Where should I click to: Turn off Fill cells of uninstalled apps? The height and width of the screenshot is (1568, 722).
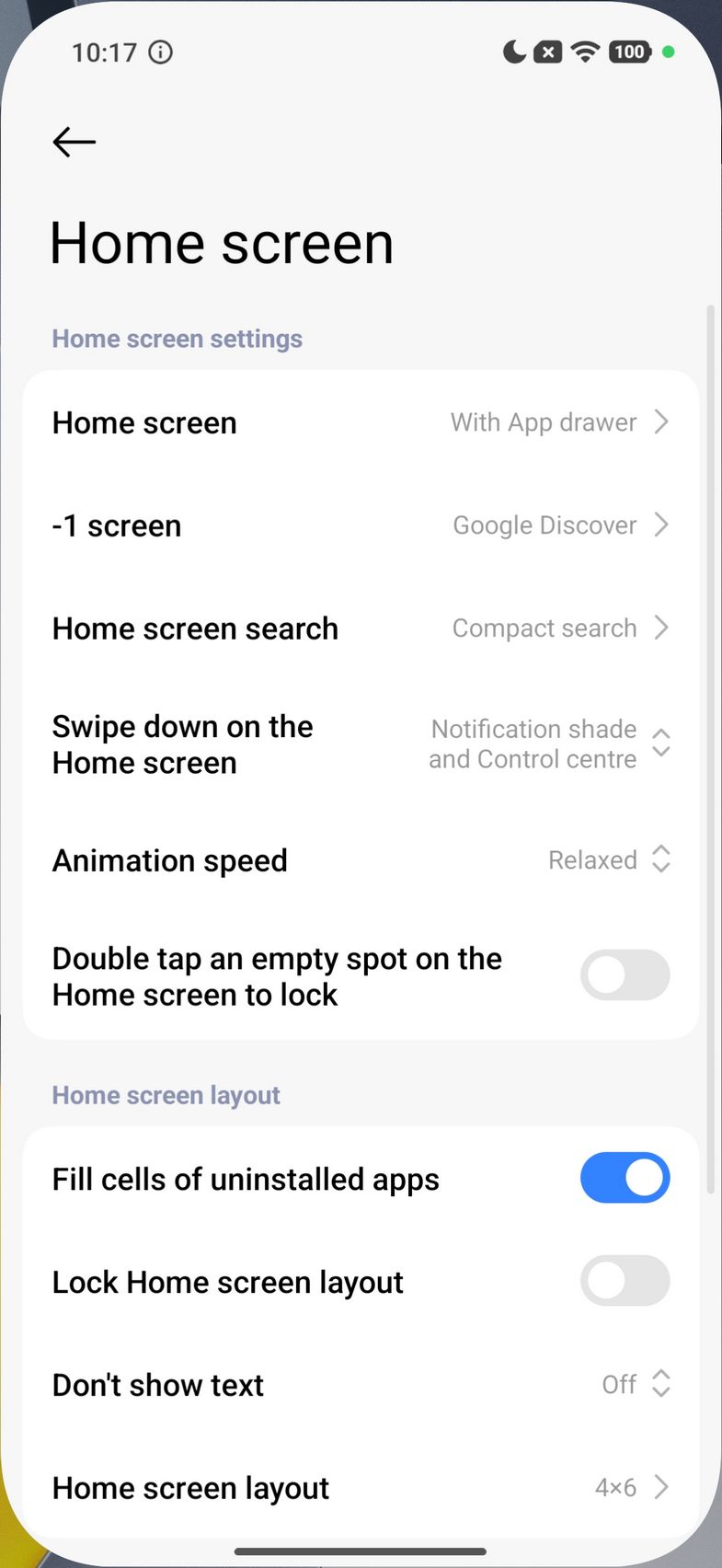coord(625,1178)
